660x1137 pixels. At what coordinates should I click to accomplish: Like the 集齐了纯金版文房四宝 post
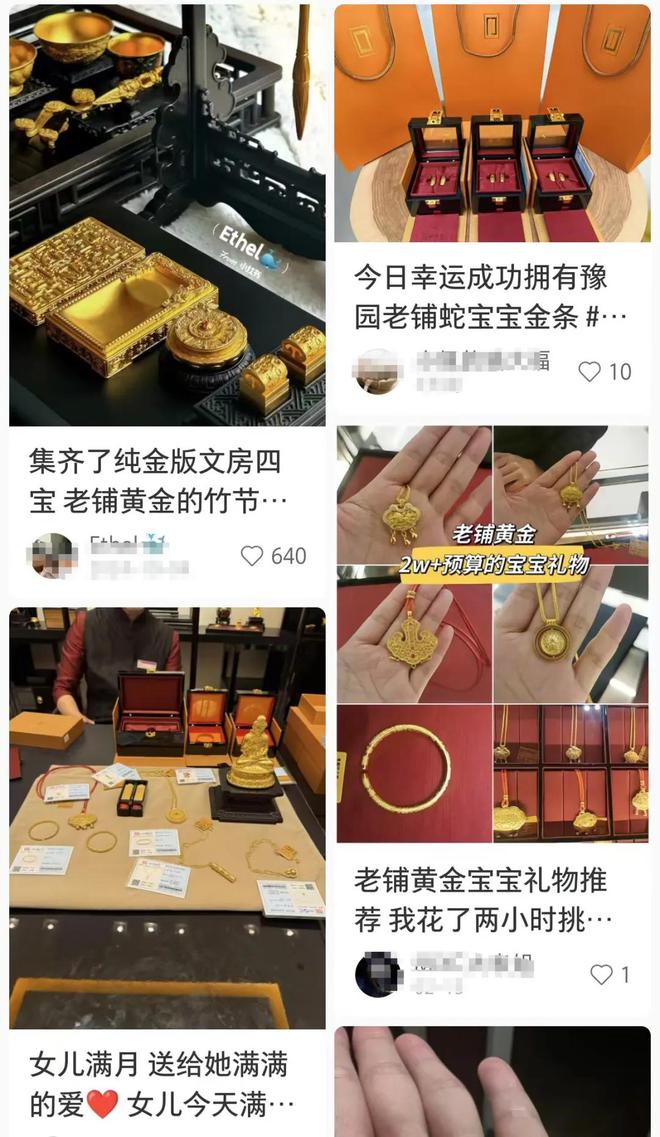pyautogui.click(x=252, y=556)
